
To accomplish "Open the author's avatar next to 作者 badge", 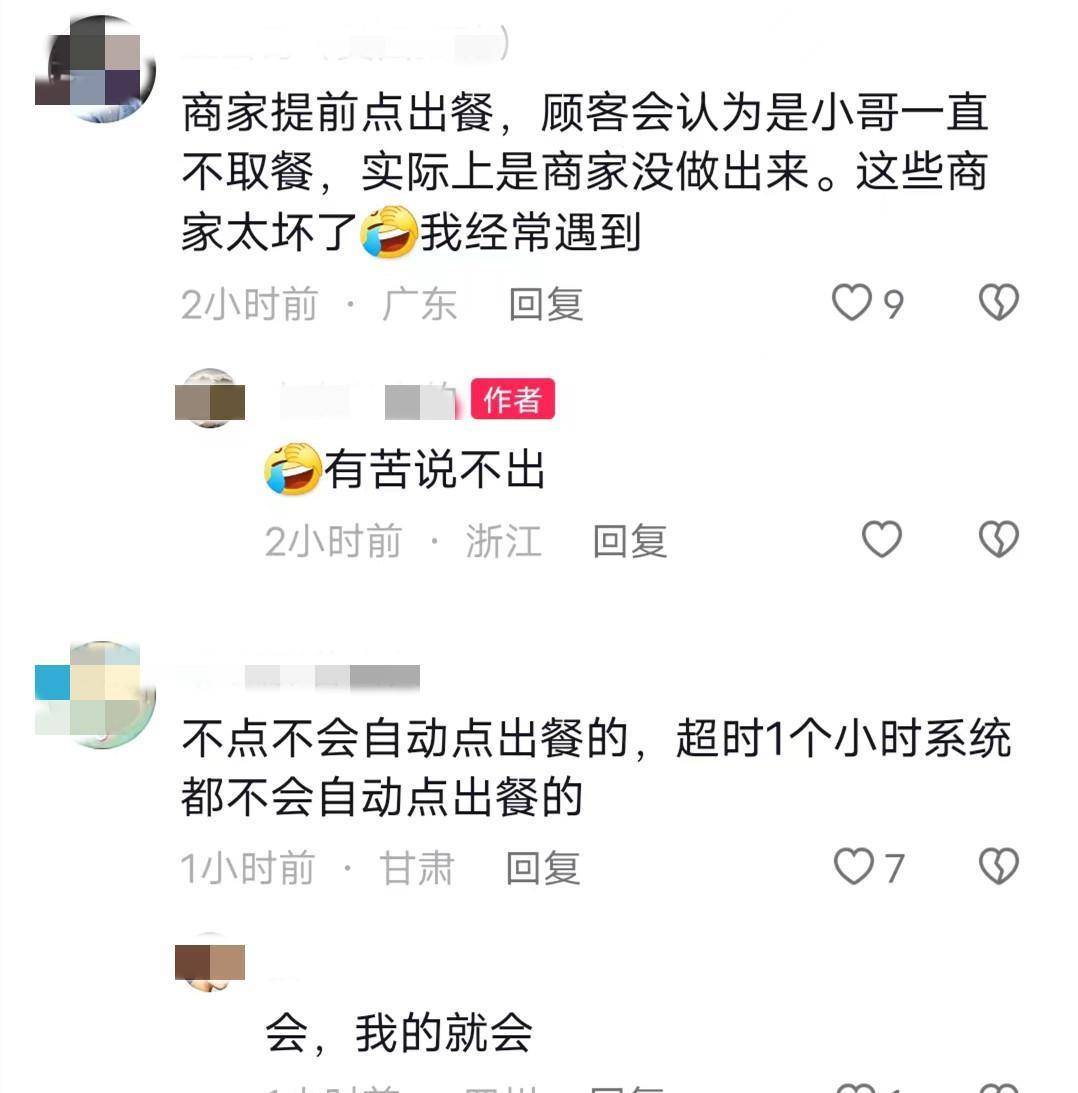I will (x=209, y=399).
